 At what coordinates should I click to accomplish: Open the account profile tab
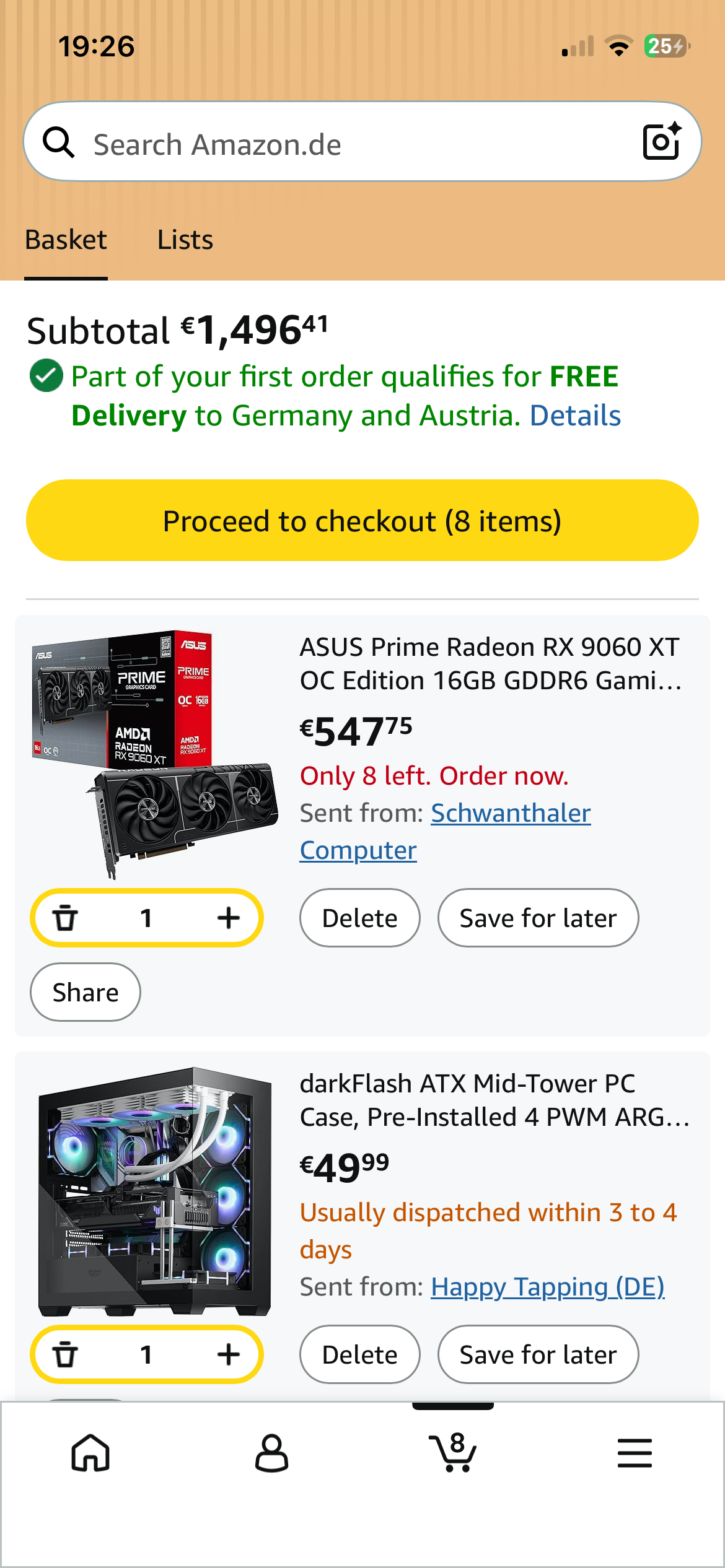pos(271,1453)
